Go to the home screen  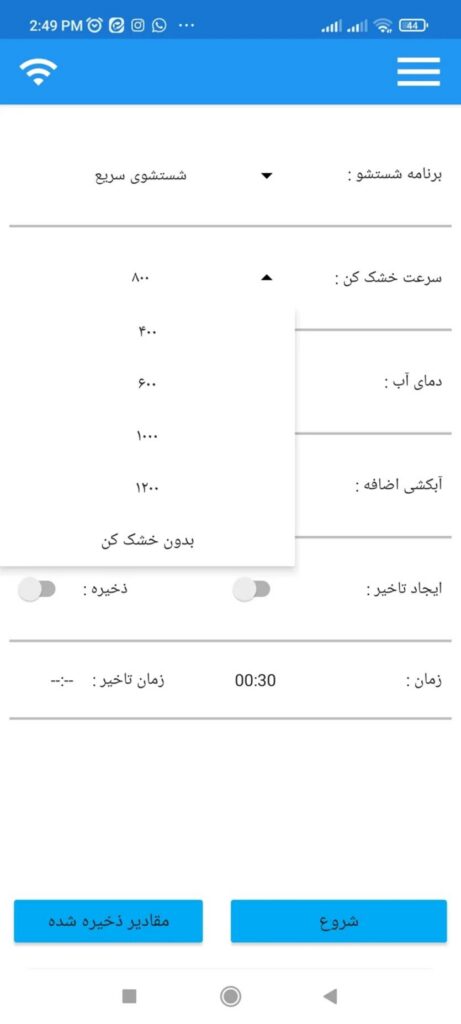tap(230, 996)
